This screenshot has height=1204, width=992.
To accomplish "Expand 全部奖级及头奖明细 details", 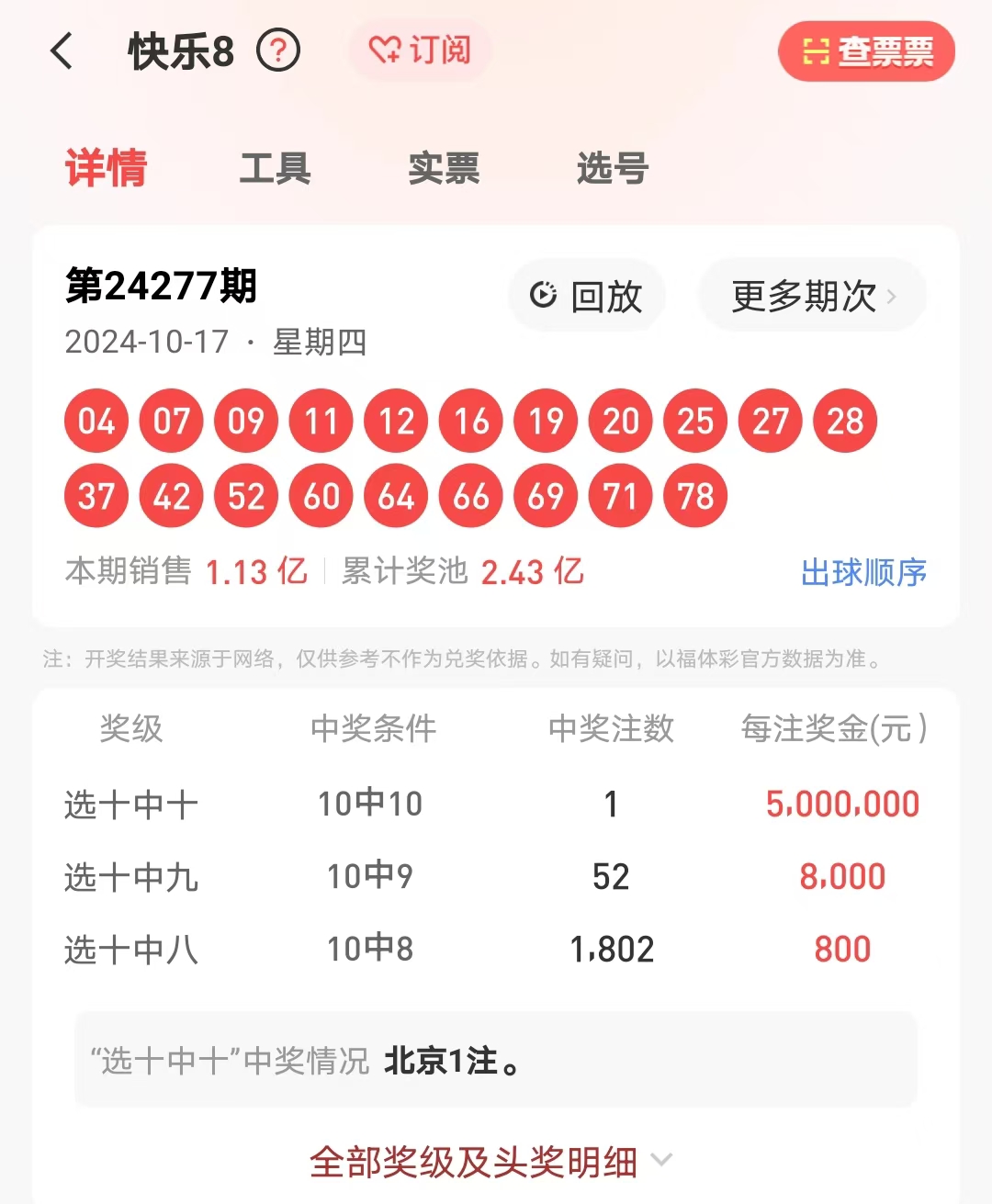I will pos(474,1161).
